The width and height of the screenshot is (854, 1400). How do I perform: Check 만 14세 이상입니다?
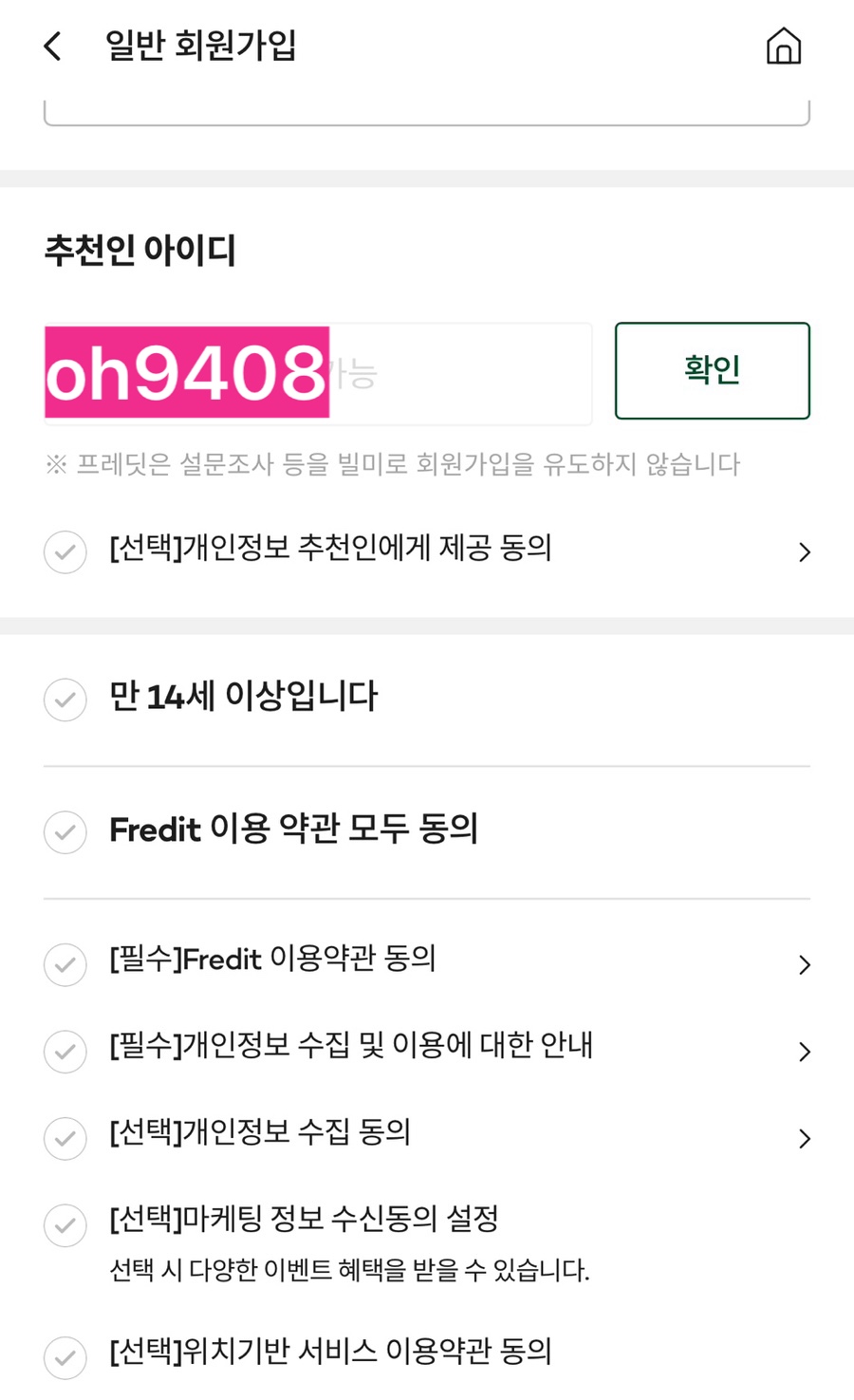click(65, 700)
